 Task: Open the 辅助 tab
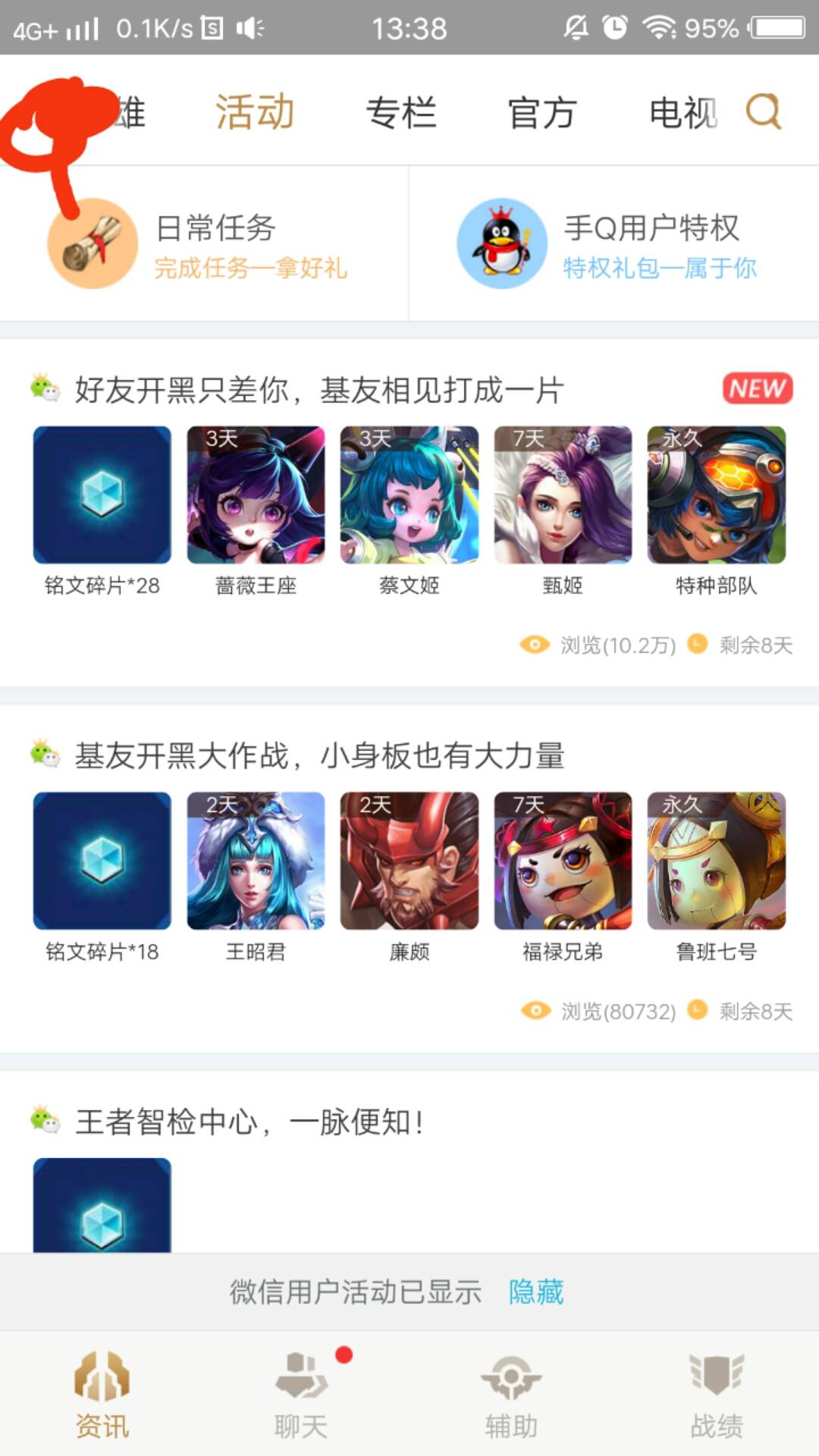pyautogui.click(x=511, y=1394)
